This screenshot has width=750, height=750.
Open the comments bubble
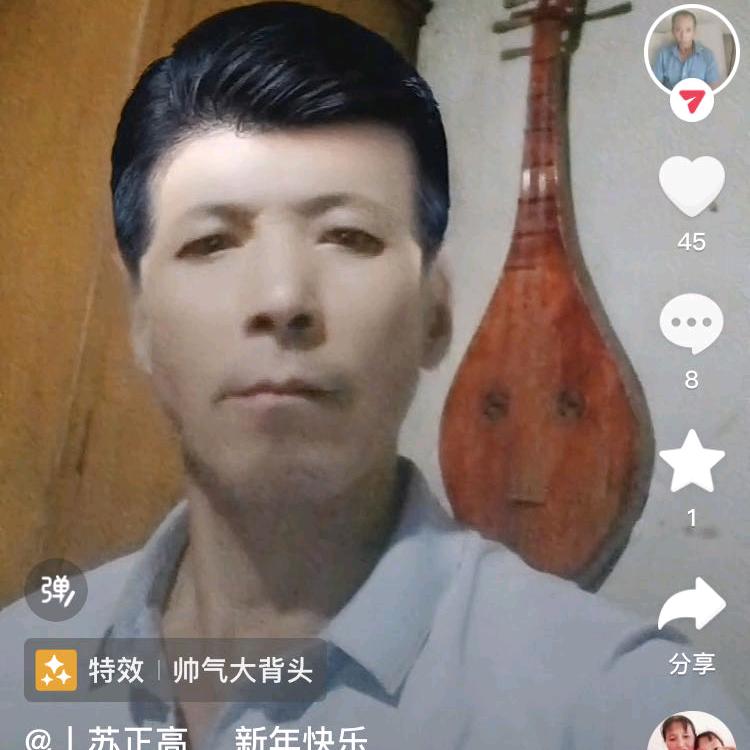click(691, 325)
